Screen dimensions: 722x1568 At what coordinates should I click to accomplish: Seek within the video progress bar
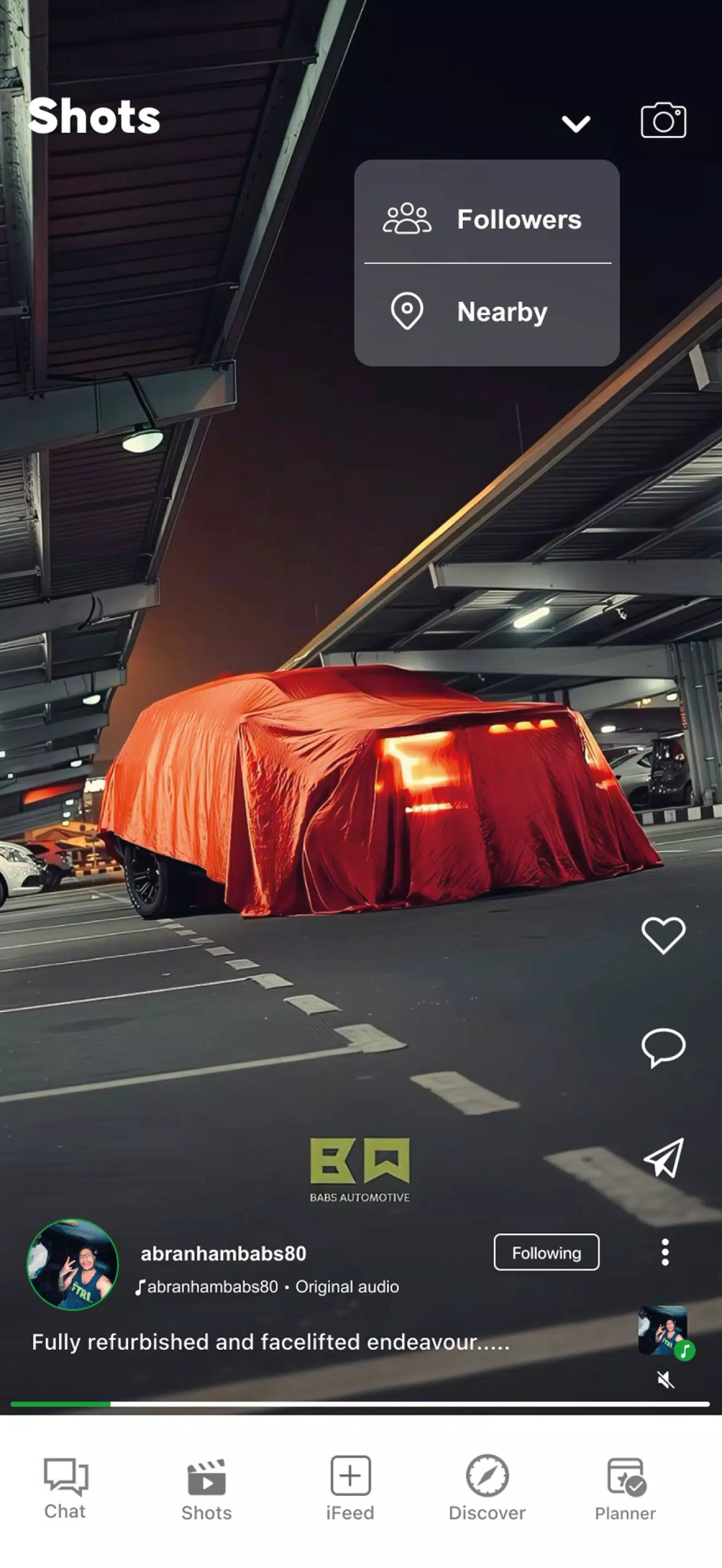coord(360,1403)
